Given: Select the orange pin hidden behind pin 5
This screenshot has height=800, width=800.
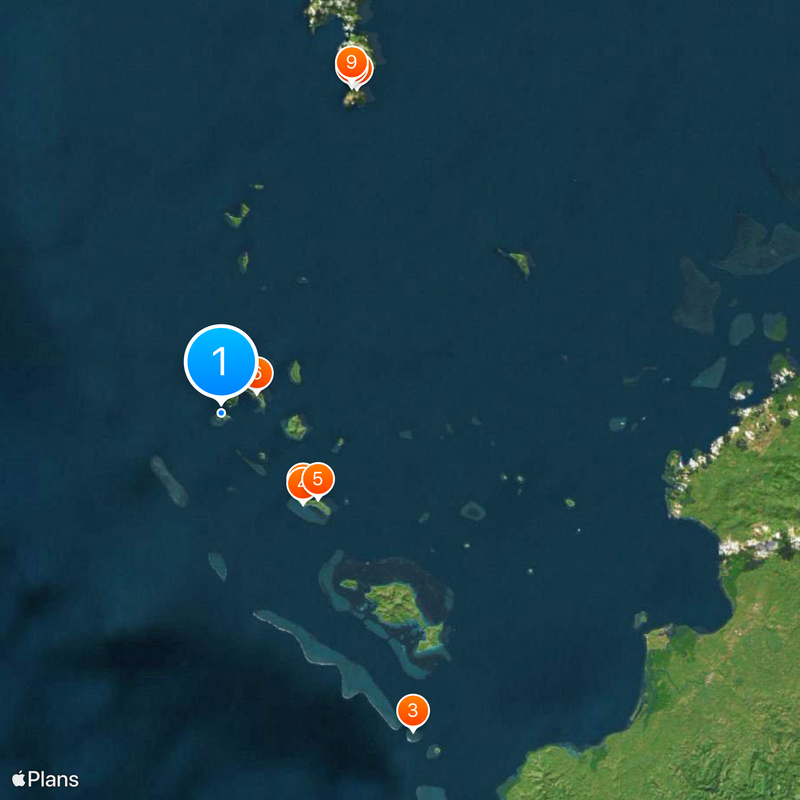Looking at the screenshot, I should pyautogui.click(x=298, y=482).
